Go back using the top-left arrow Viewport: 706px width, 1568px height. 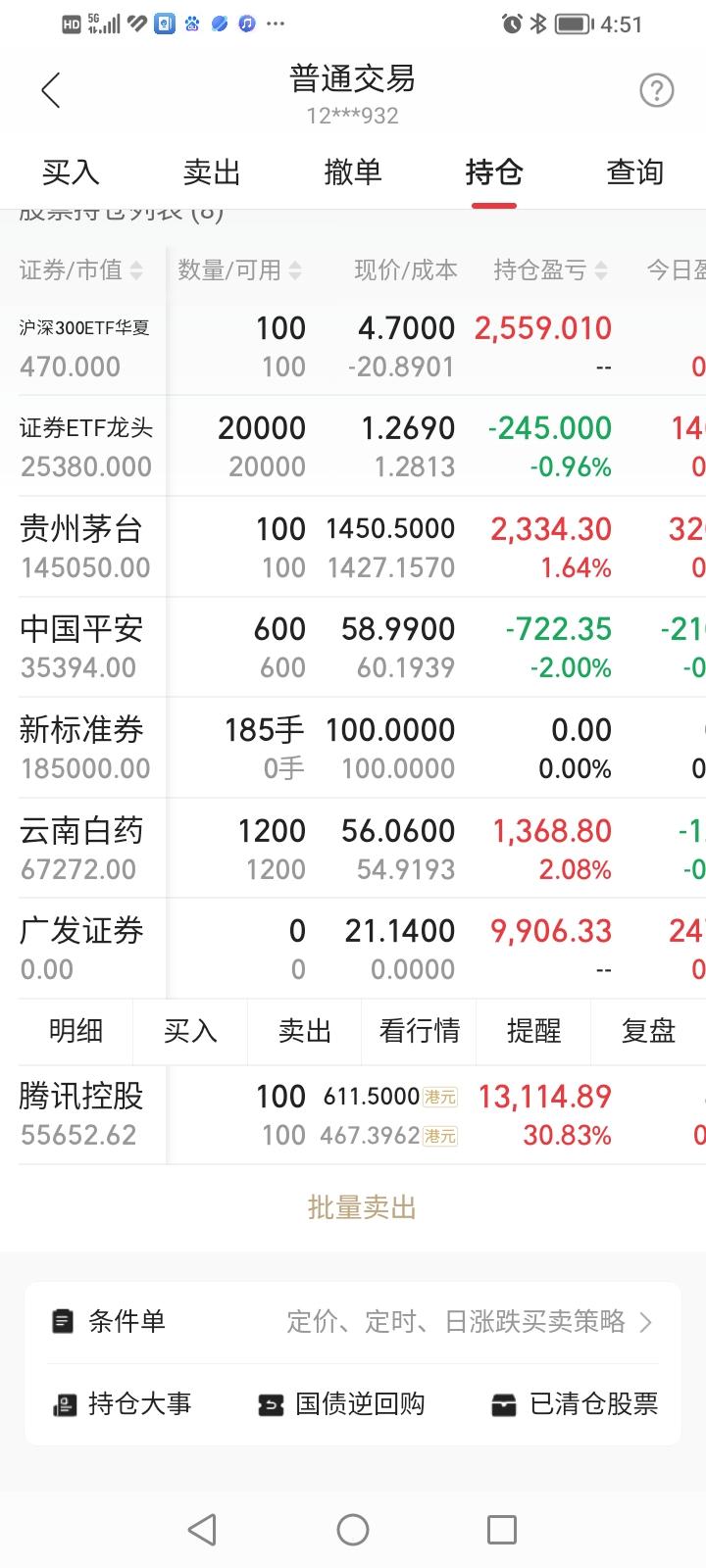click(x=51, y=91)
